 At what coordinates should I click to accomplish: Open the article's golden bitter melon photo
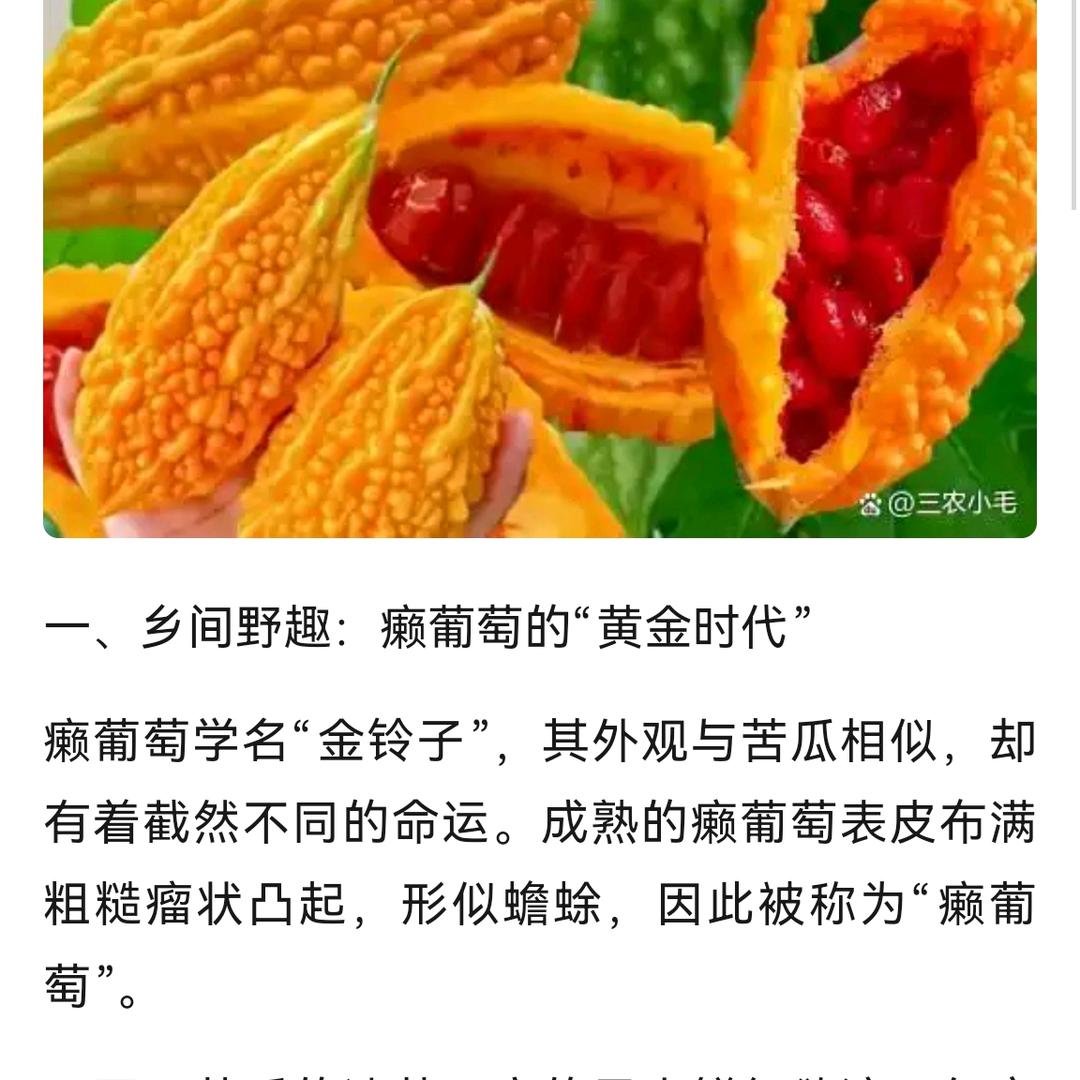coord(540,268)
